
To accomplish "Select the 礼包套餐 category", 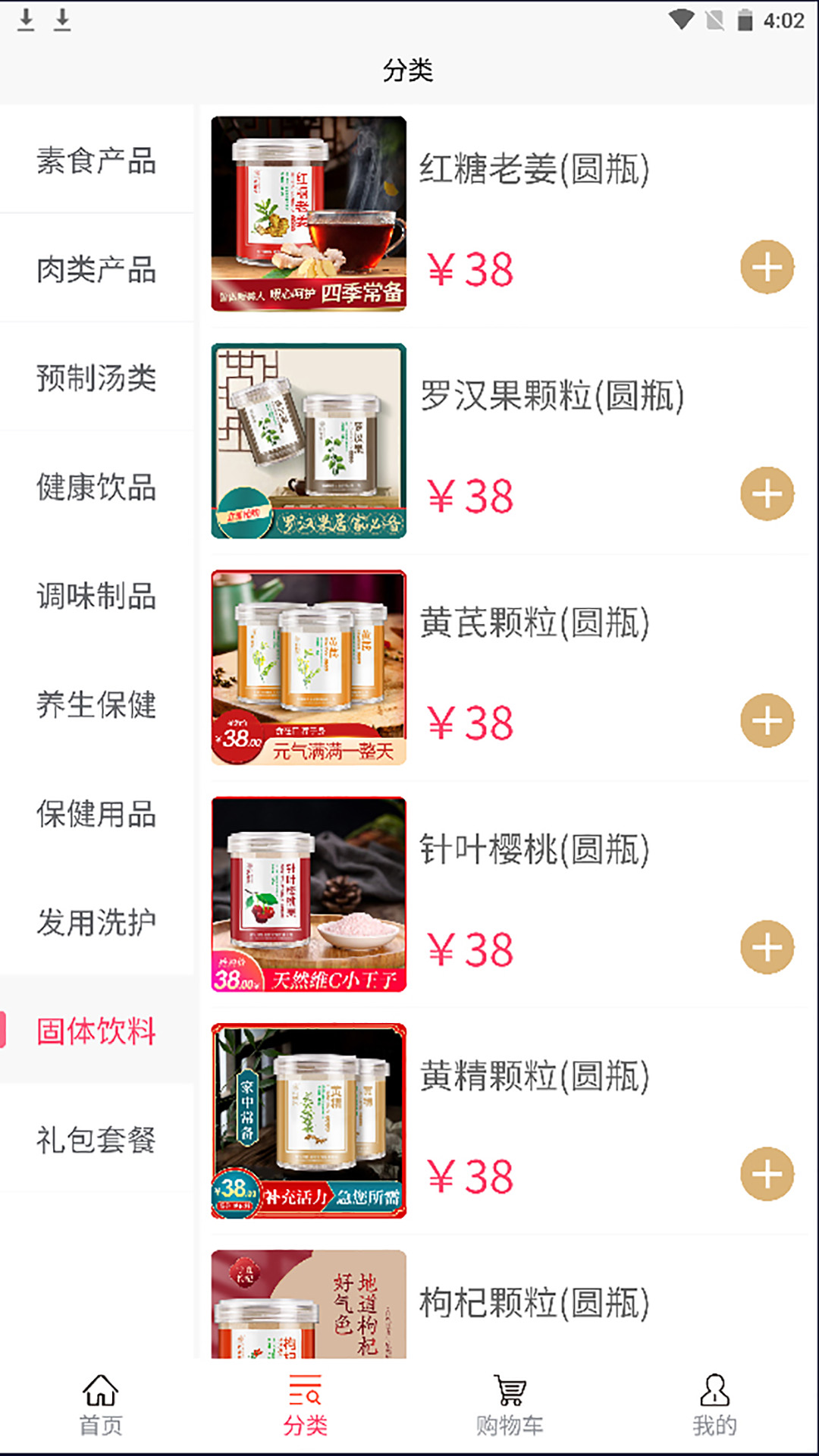I will (96, 1139).
